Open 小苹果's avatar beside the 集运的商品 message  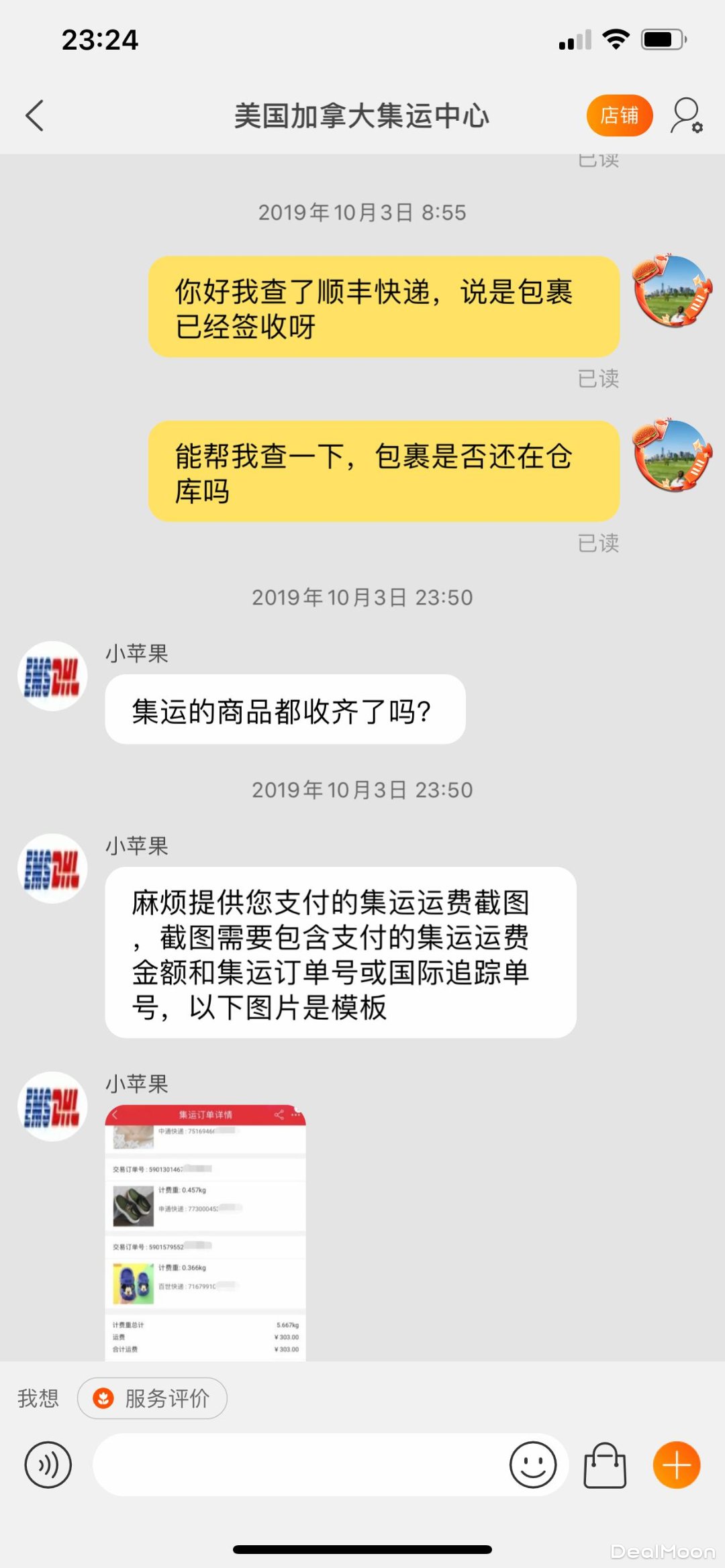[52, 676]
